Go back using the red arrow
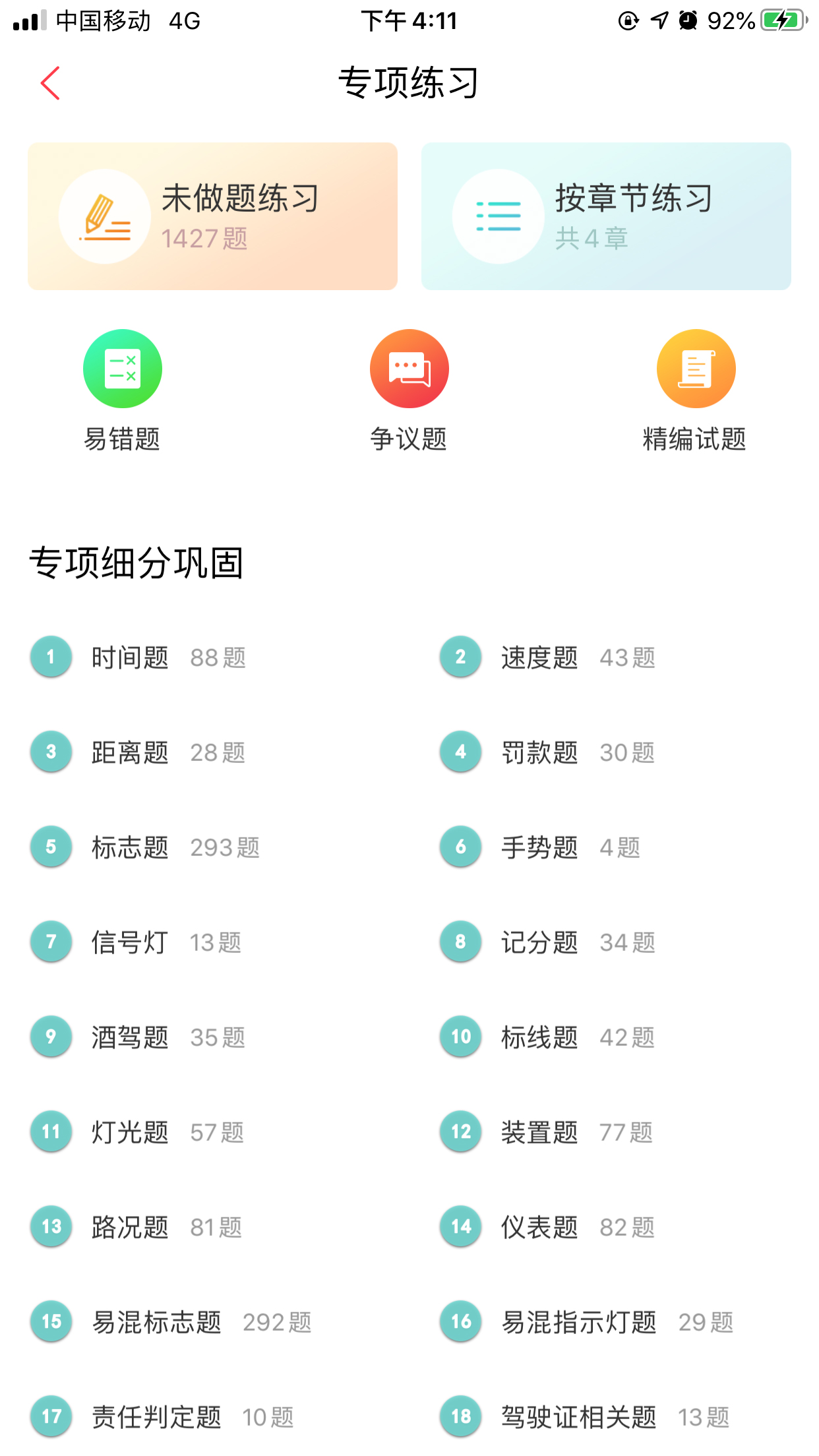The image size is (819, 1456). pos(50,83)
